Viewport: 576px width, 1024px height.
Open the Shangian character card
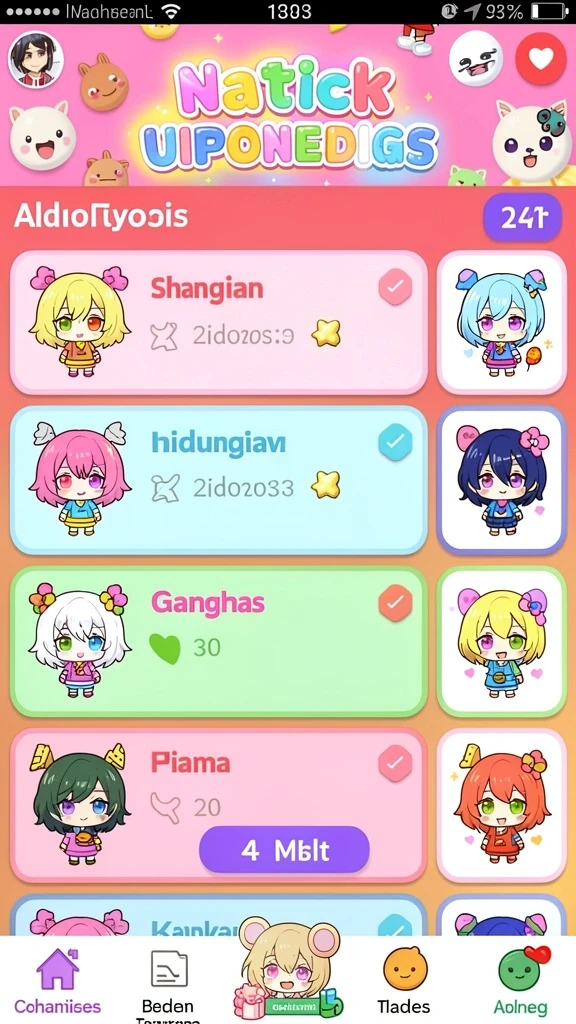click(x=219, y=323)
